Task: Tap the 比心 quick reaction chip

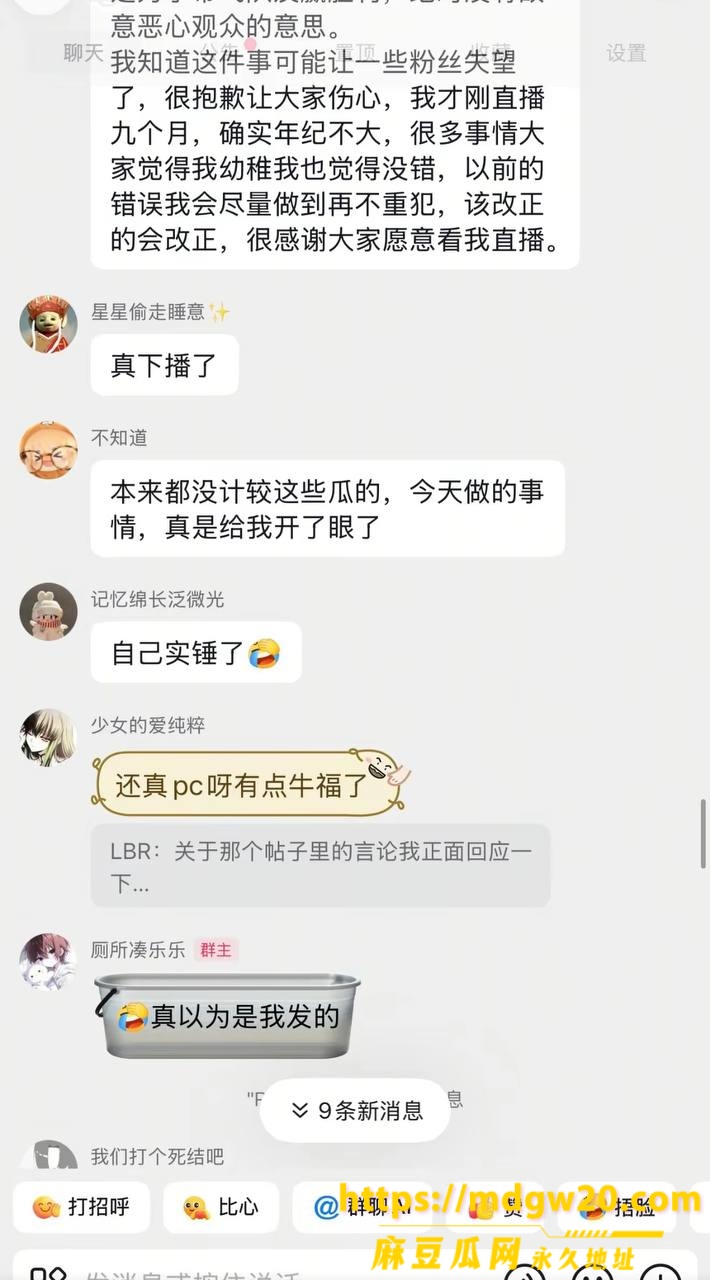Action: [x=221, y=1207]
